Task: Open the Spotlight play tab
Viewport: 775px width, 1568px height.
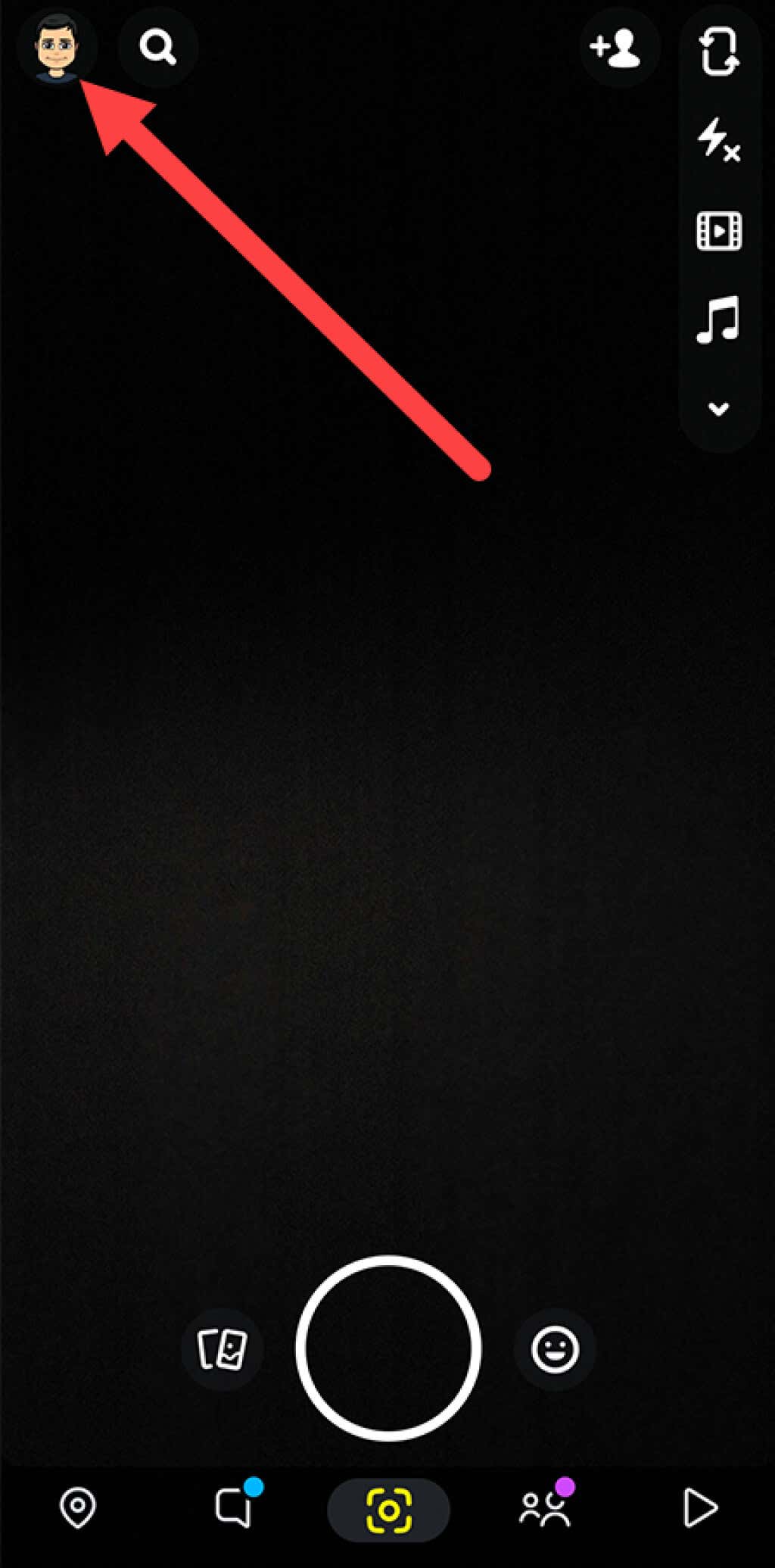Action: [699, 1508]
